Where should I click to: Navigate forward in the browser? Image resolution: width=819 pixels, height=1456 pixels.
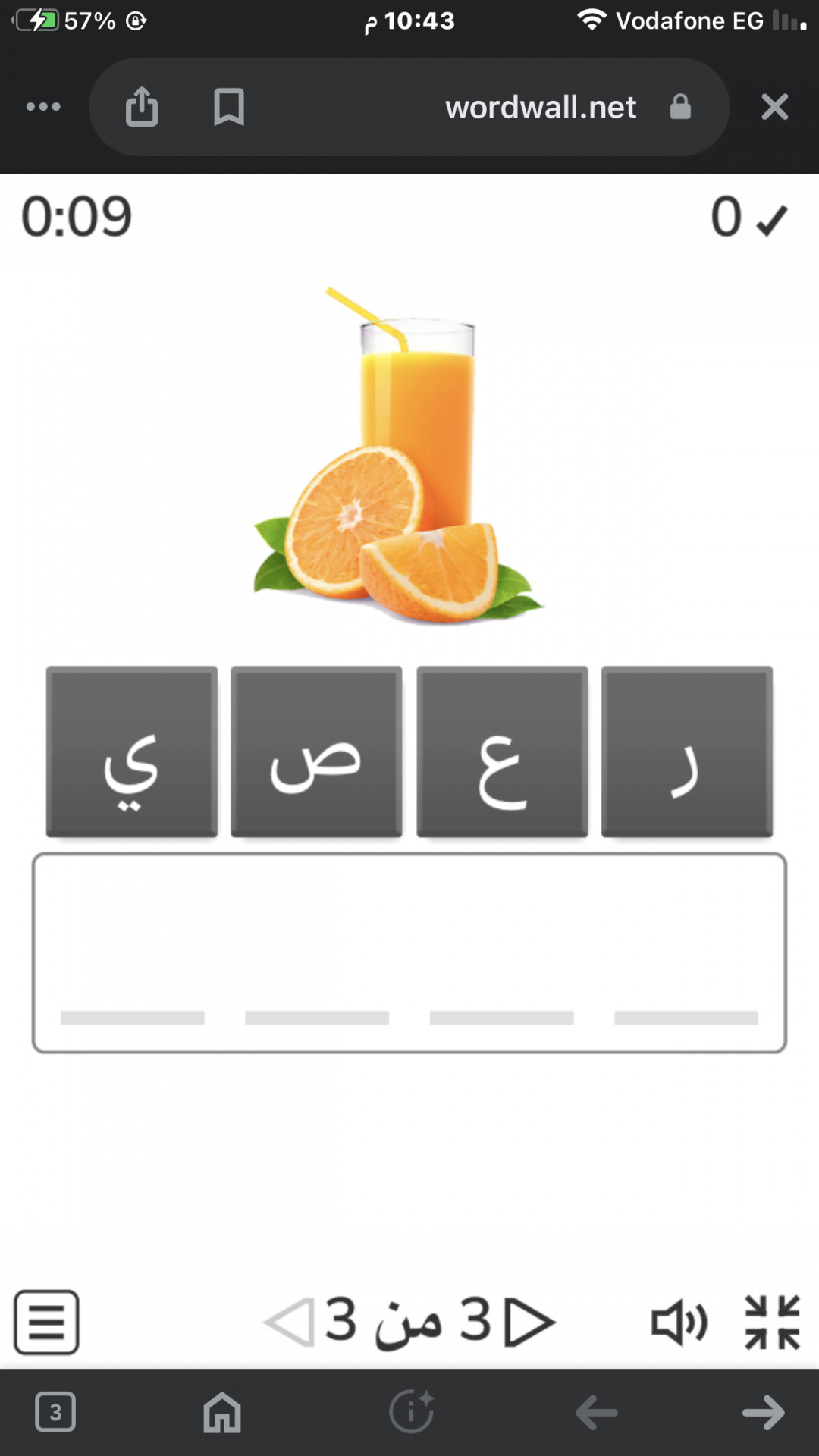click(x=763, y=1412)
